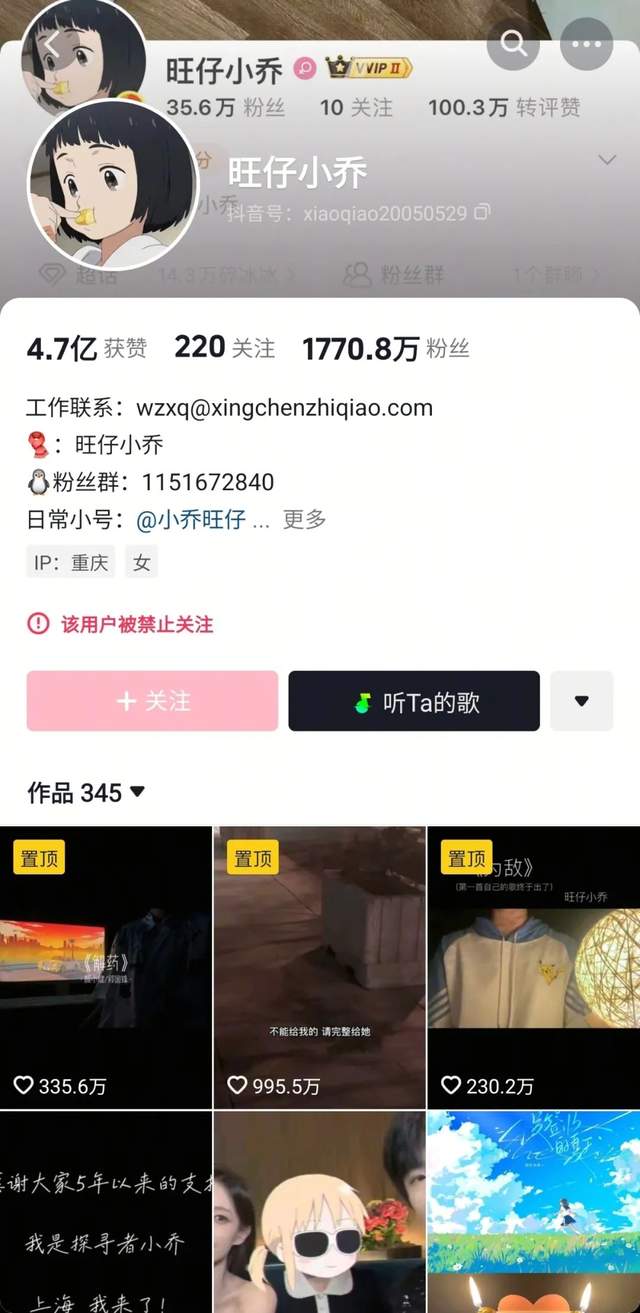
Task: Go back using the top-left arrow
Action: click(52, 45)
